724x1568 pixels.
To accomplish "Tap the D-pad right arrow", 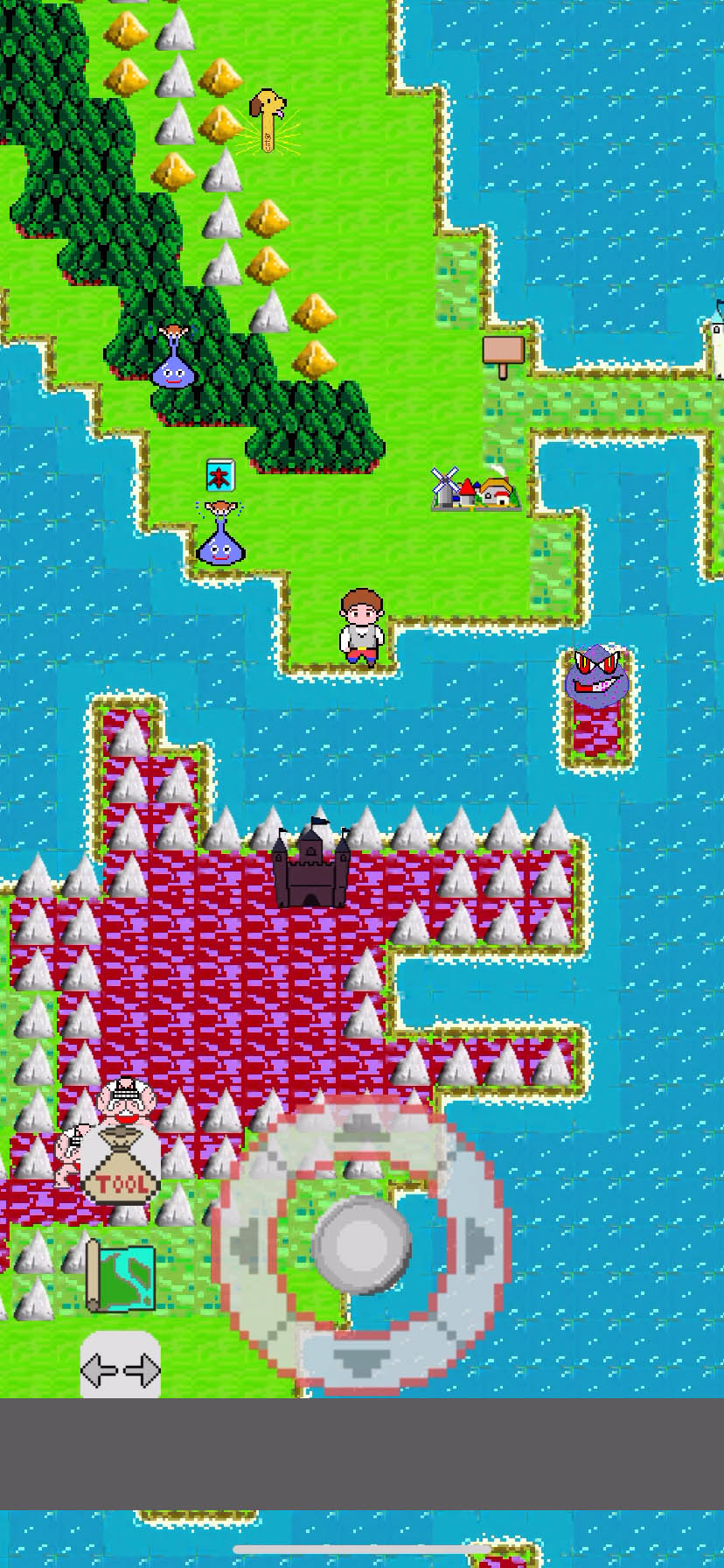I will point(479,1243).
